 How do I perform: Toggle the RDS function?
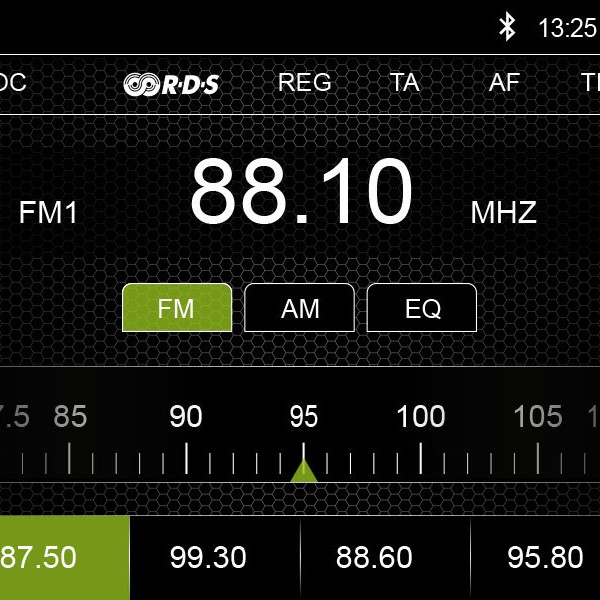point(171,83)
